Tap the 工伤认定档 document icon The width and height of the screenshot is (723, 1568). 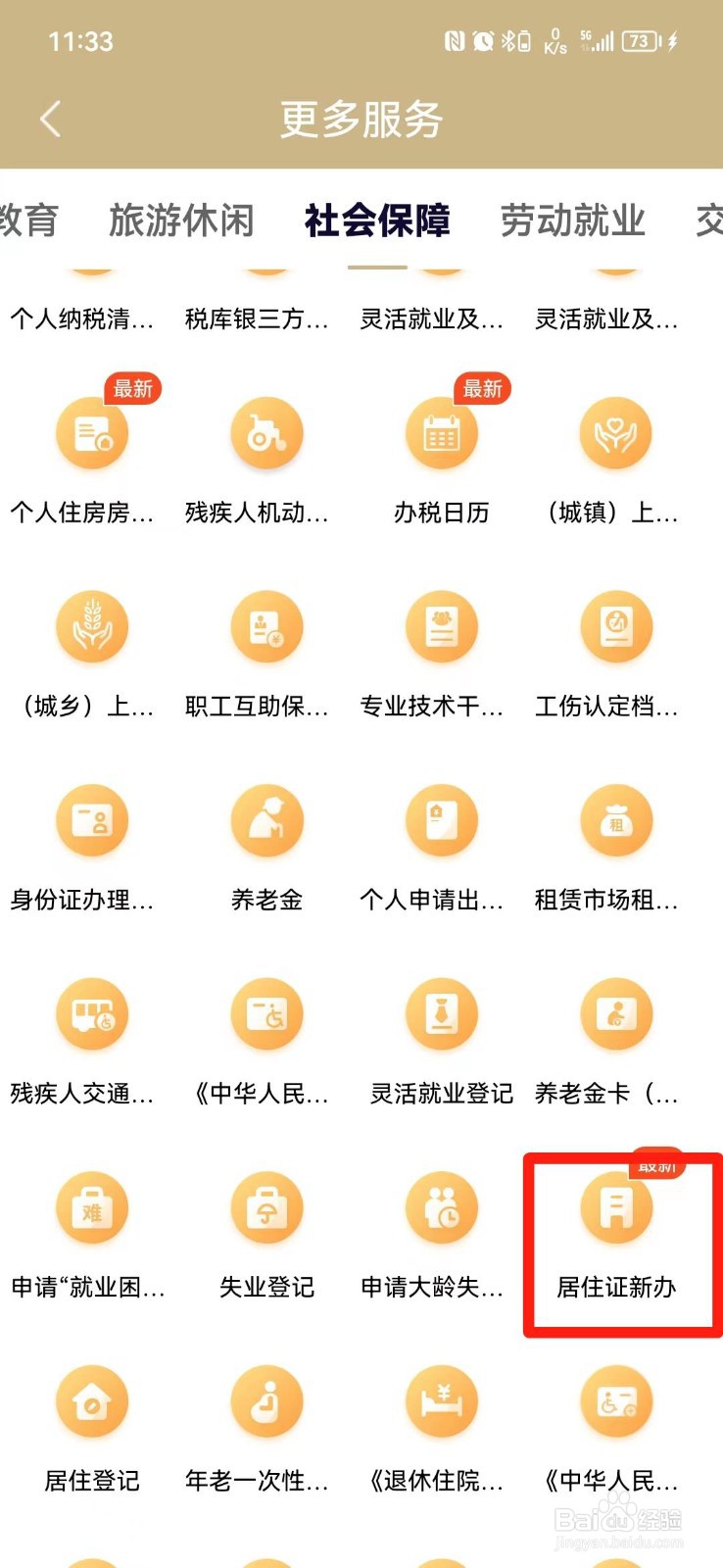click(x=616, y=626)
